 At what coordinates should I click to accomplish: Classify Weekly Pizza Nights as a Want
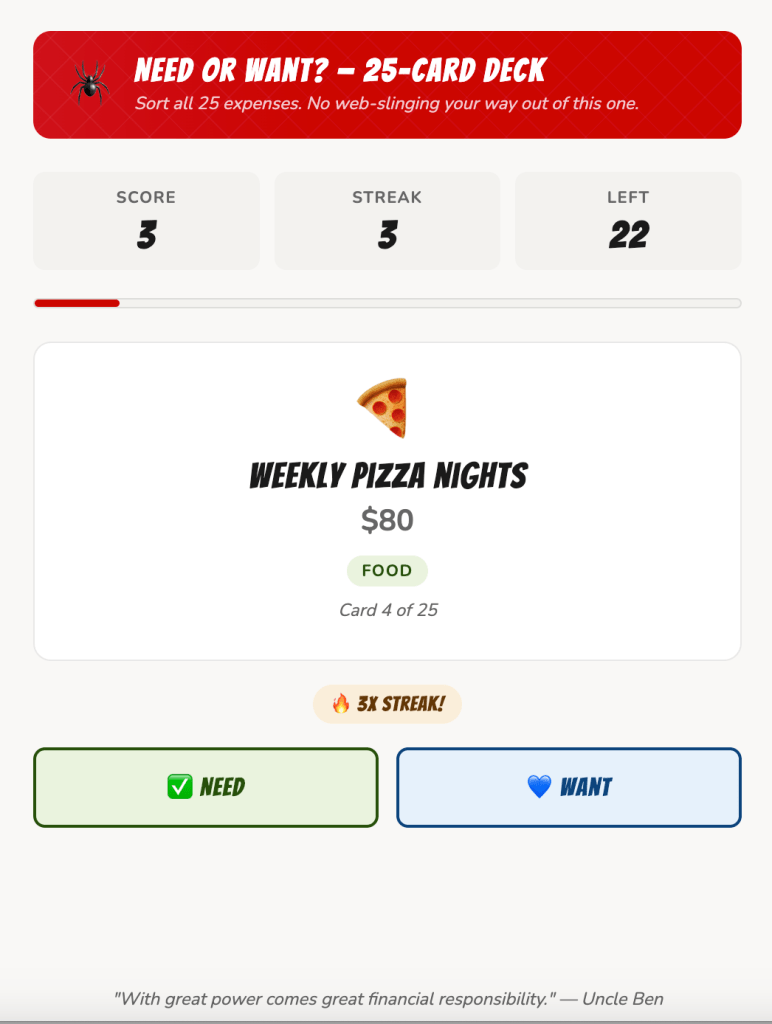click(568, 787)
